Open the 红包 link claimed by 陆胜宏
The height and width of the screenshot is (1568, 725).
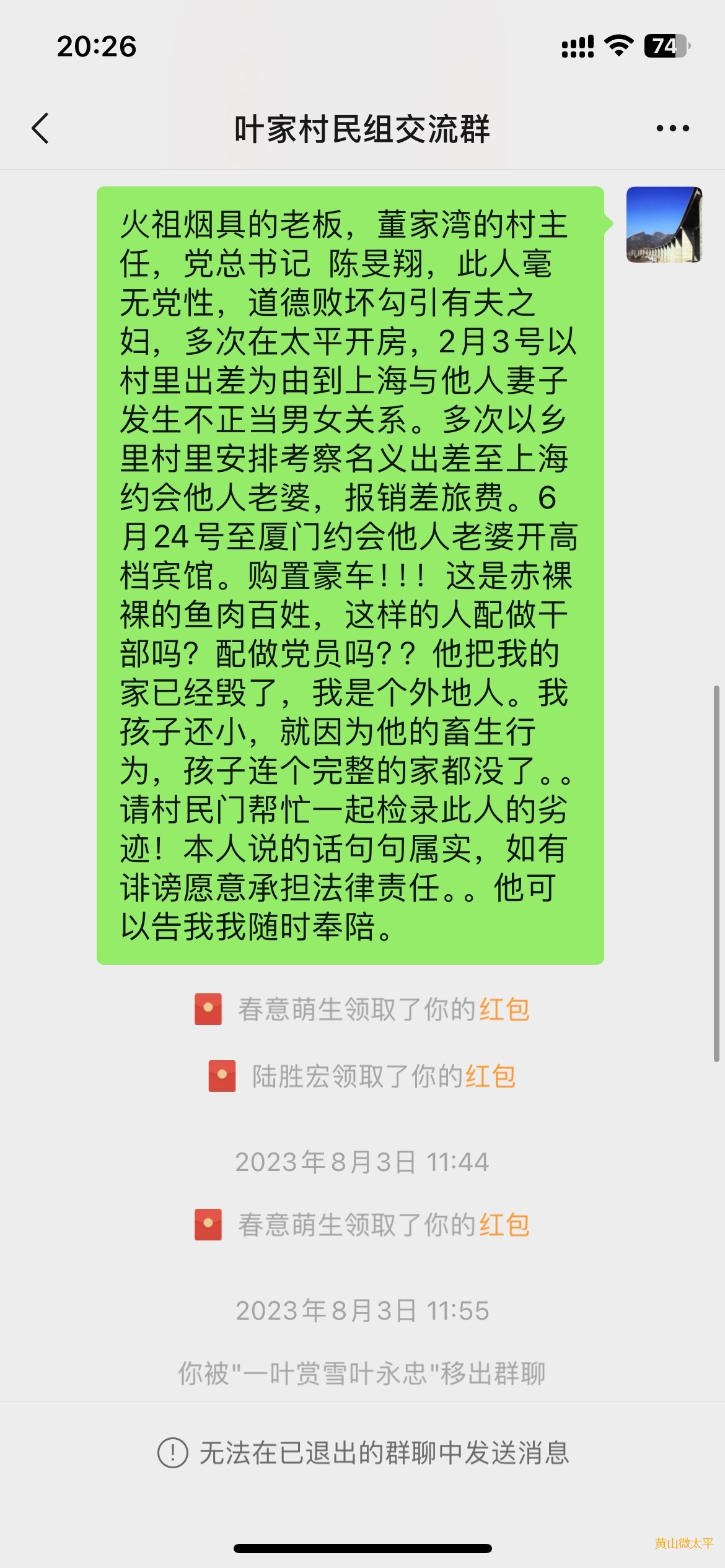coord(490,1076)
